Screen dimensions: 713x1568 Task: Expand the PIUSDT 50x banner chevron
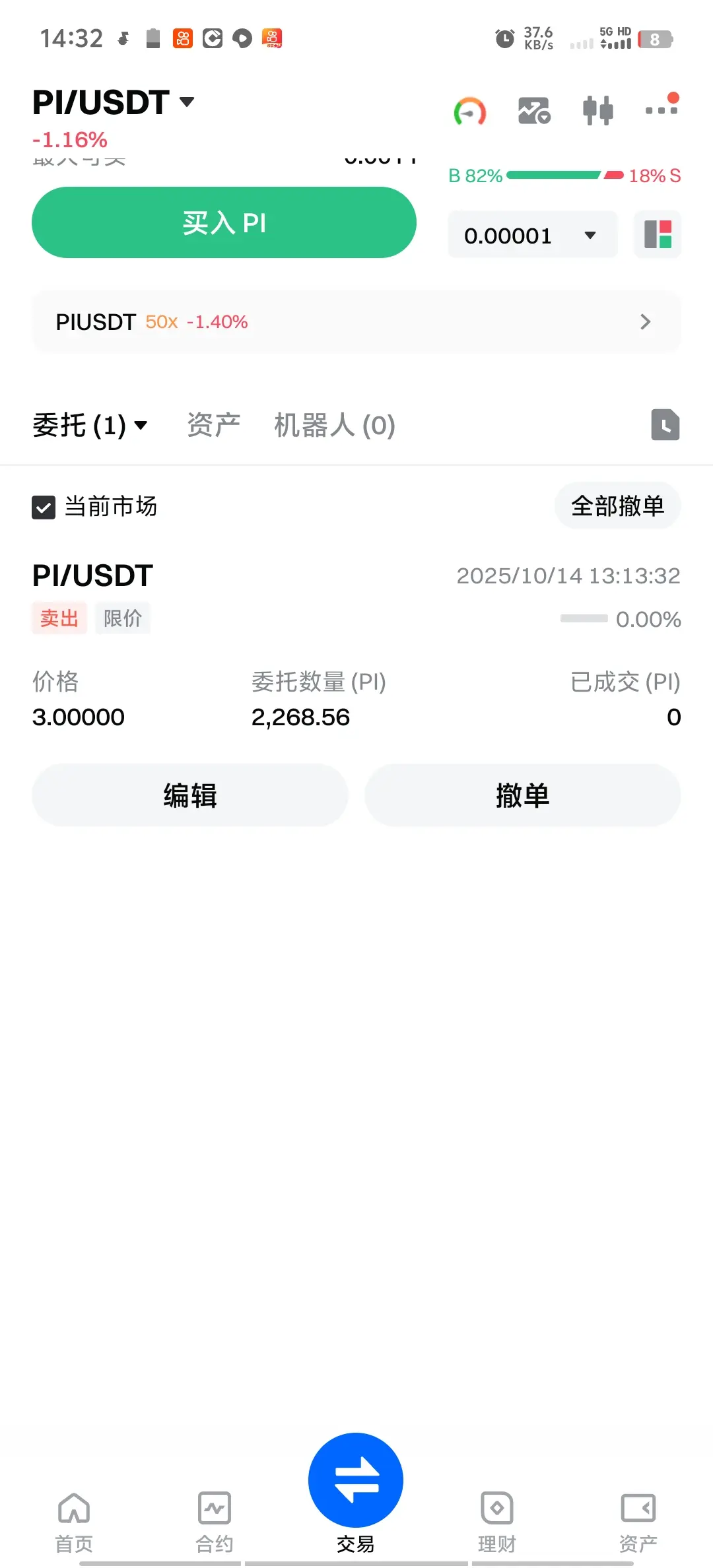(644, 322)
